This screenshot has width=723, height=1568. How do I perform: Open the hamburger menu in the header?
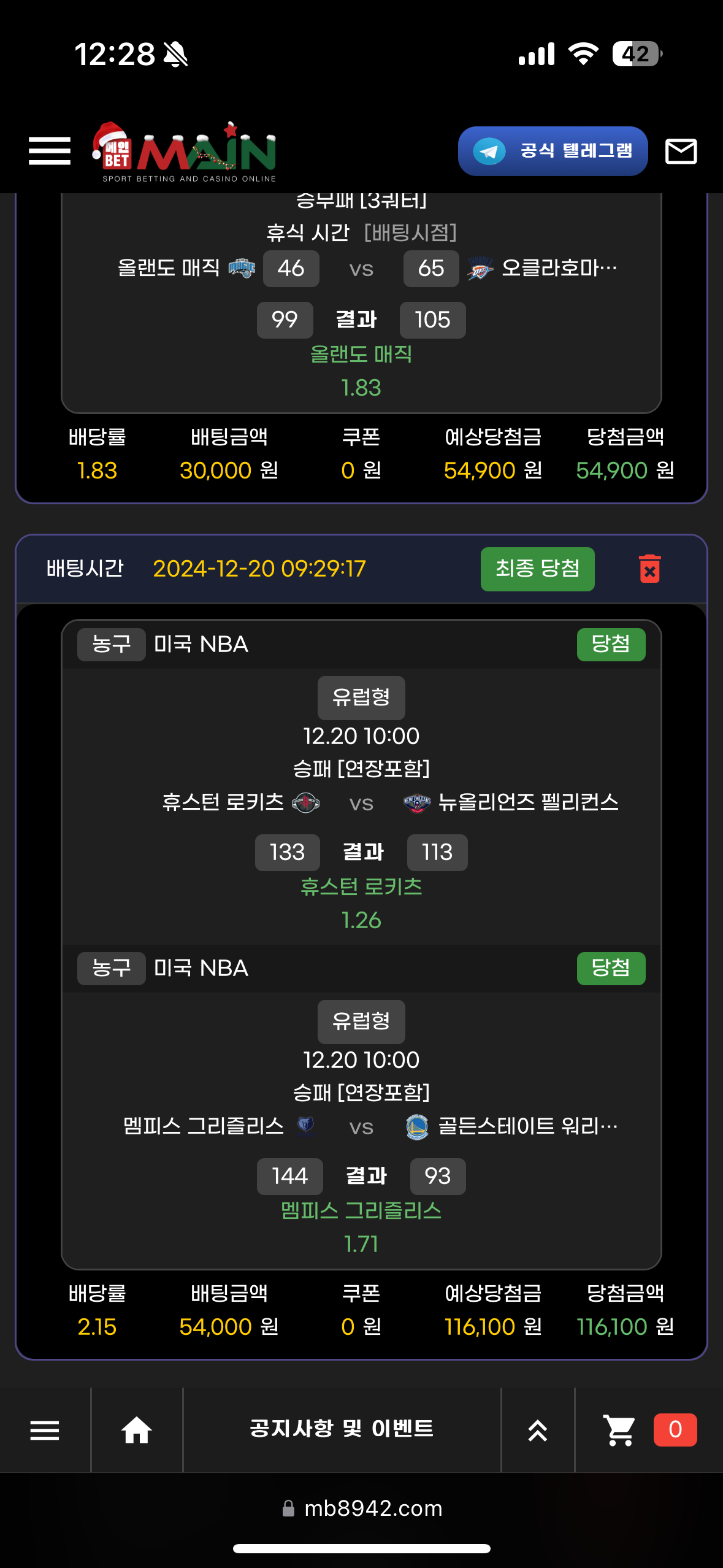pos(50,151)
